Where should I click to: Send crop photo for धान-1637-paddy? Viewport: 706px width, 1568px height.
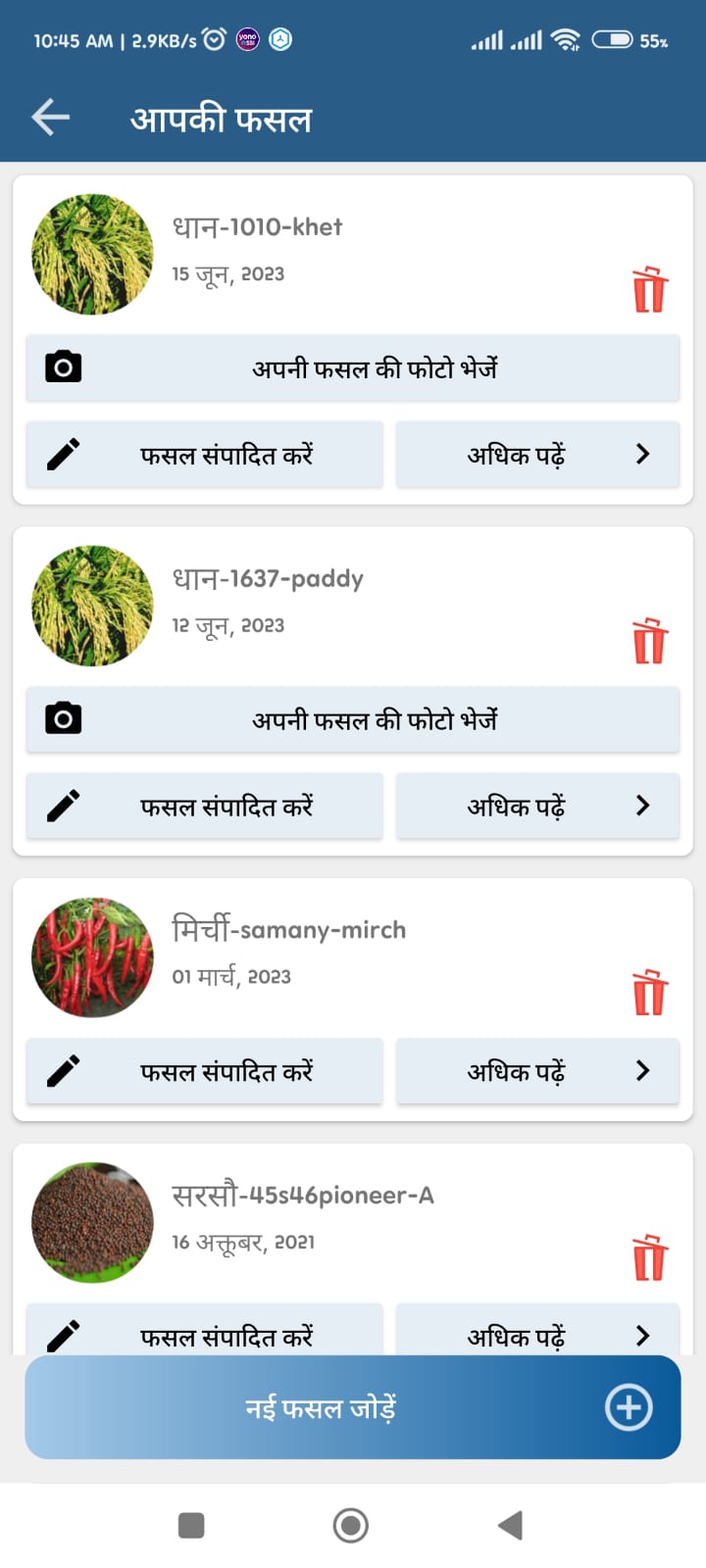[352, 720]
